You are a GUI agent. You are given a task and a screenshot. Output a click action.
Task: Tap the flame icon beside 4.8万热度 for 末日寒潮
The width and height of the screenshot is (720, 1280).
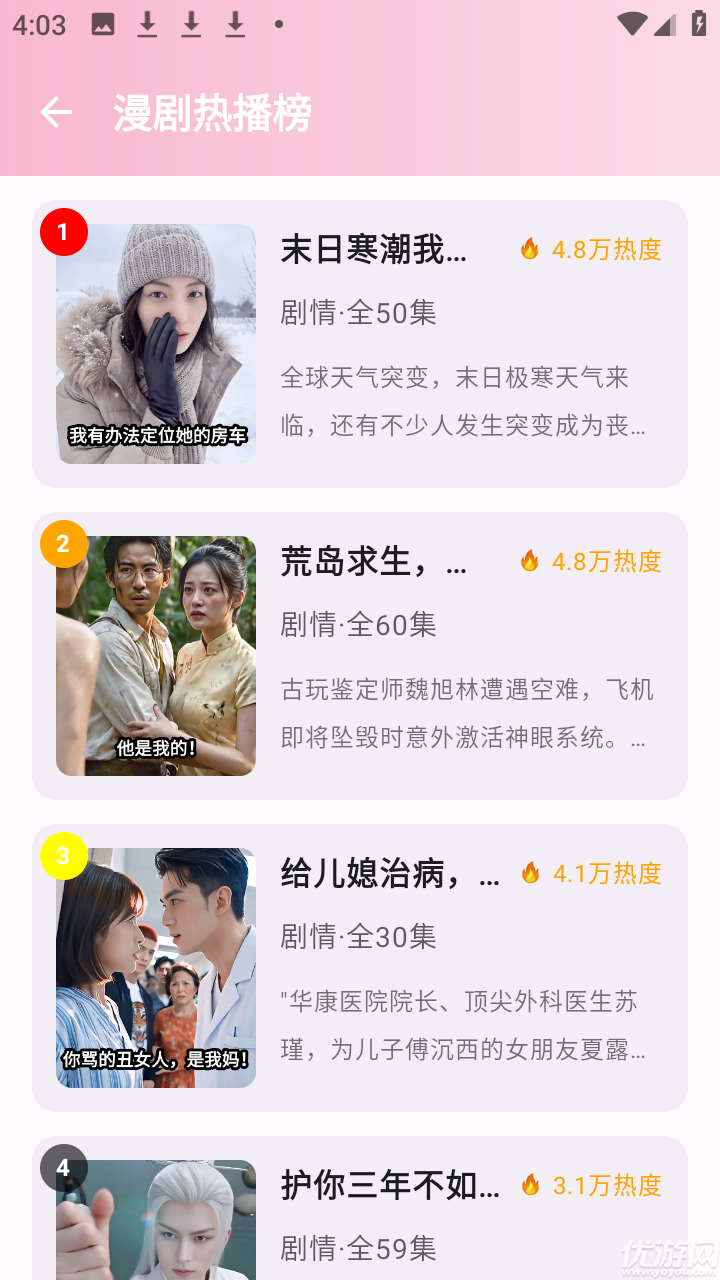[531, 249]
